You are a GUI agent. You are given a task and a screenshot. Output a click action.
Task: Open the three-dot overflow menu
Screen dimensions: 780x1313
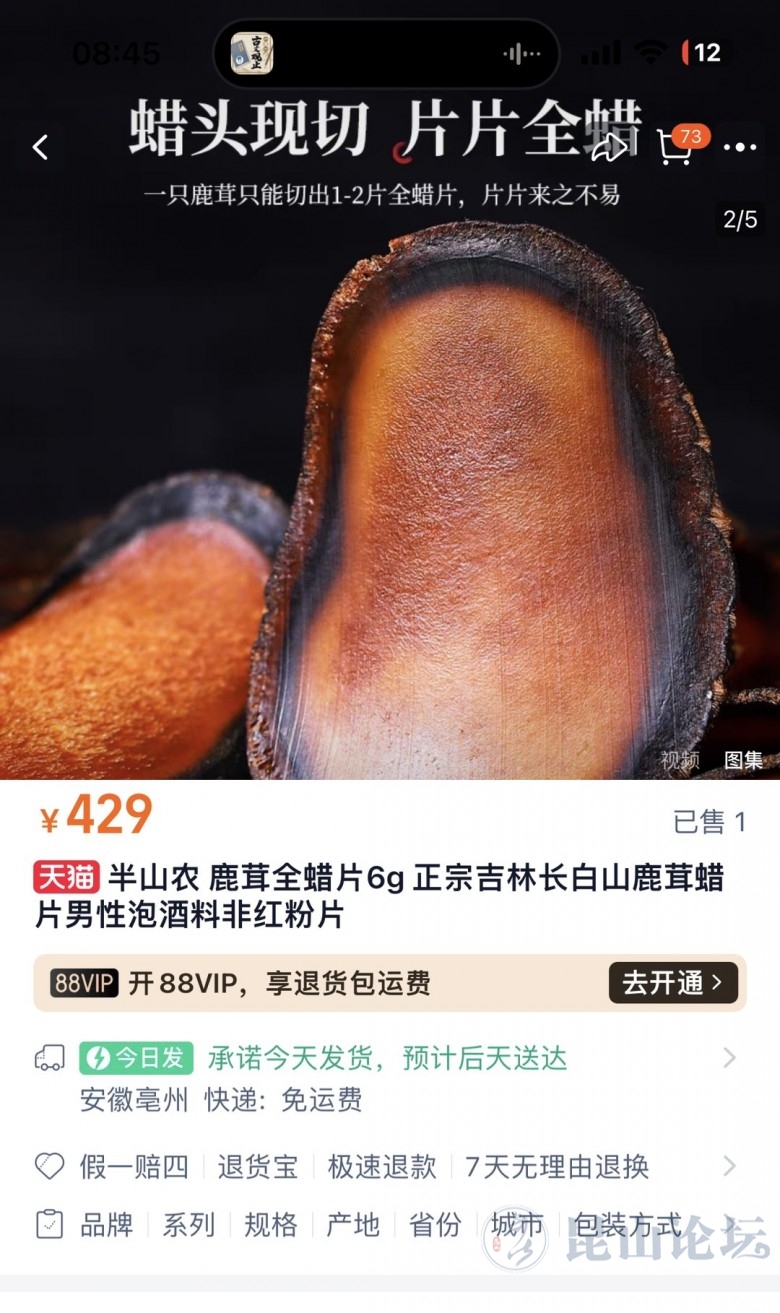pyautogui.click(x=739, y=148)
